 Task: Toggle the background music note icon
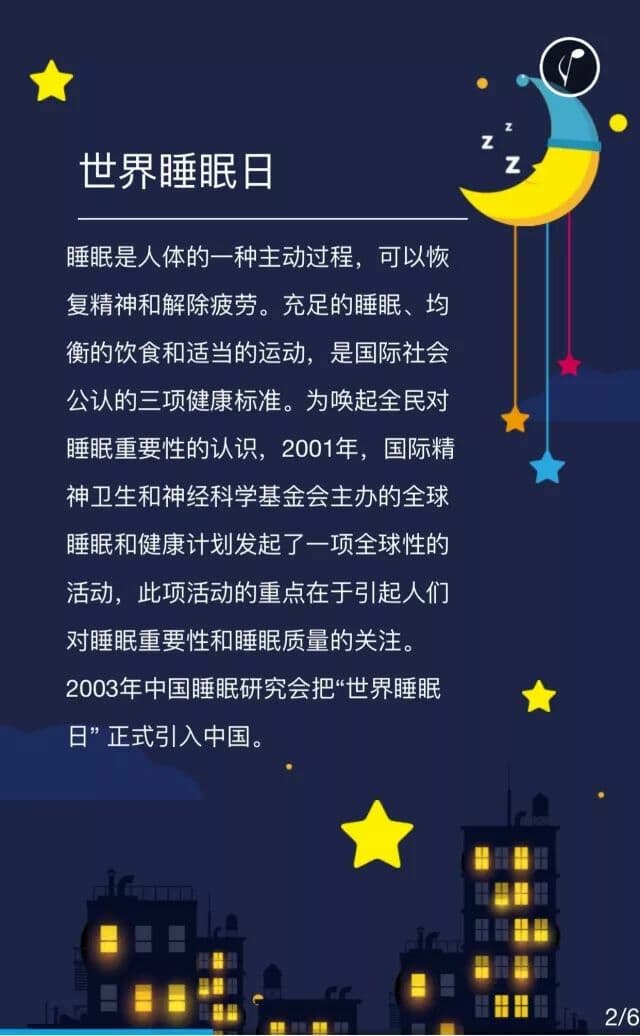(569, 67)
